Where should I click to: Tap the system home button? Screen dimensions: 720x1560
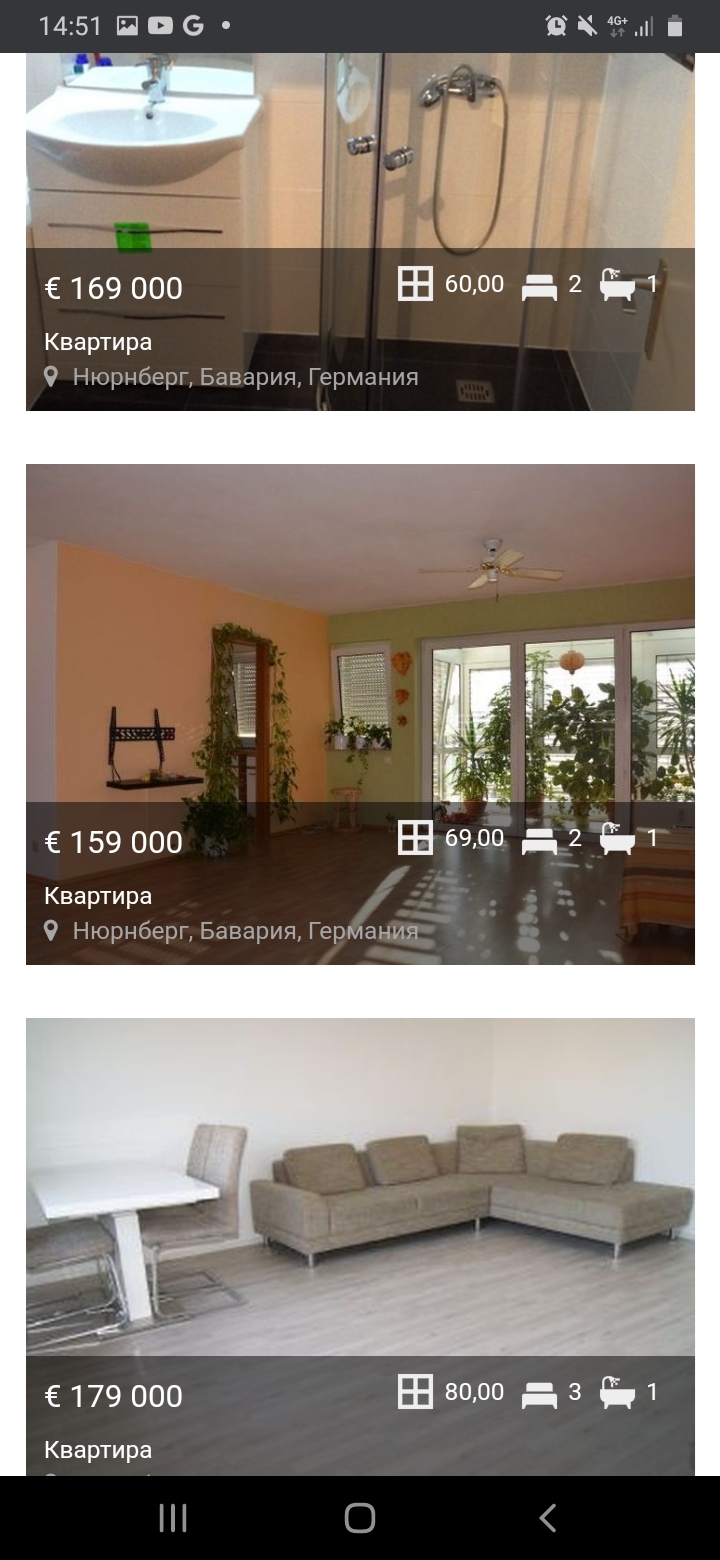click(x=360, y=1518)
